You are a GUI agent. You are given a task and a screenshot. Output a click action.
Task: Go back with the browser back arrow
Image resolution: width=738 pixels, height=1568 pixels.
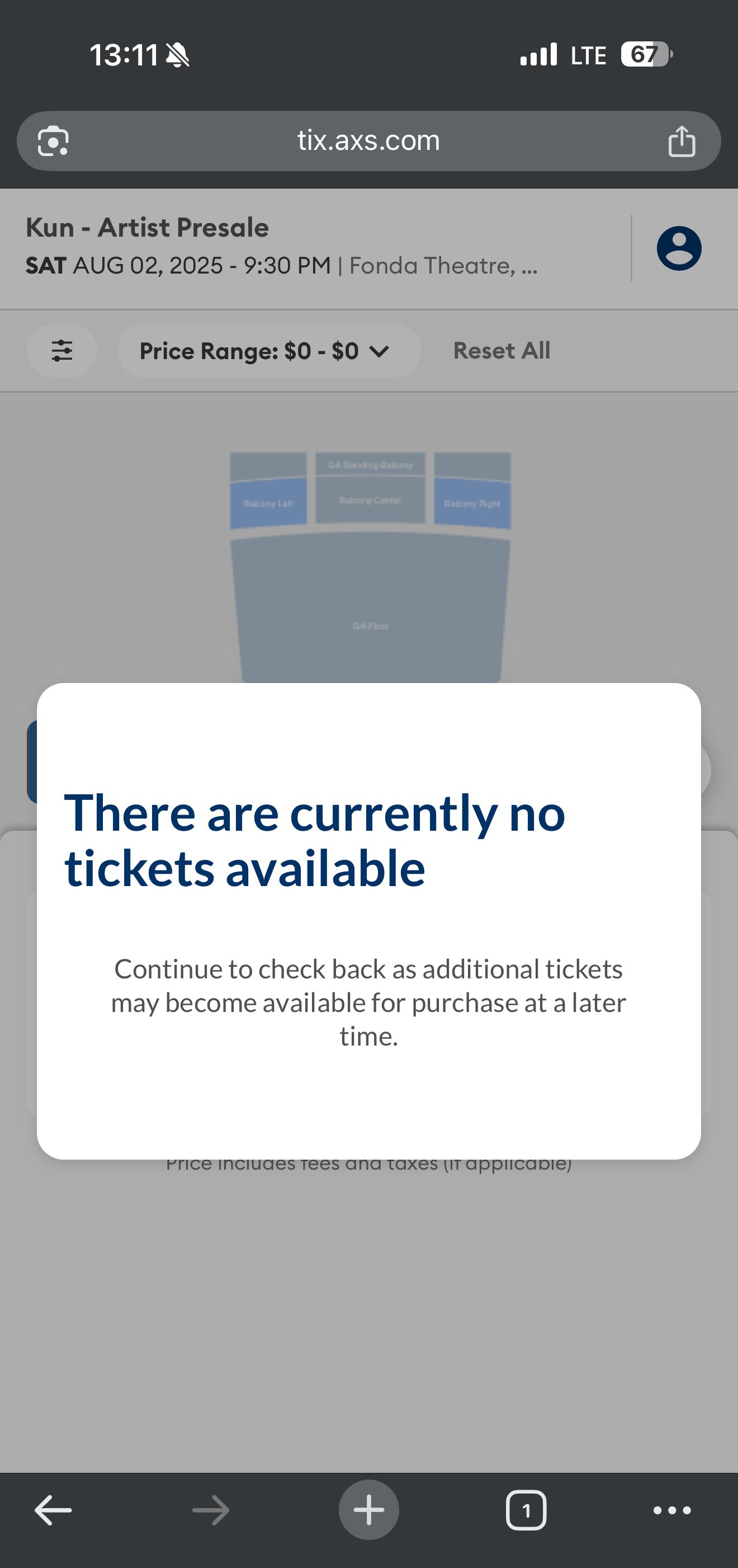53,1510
